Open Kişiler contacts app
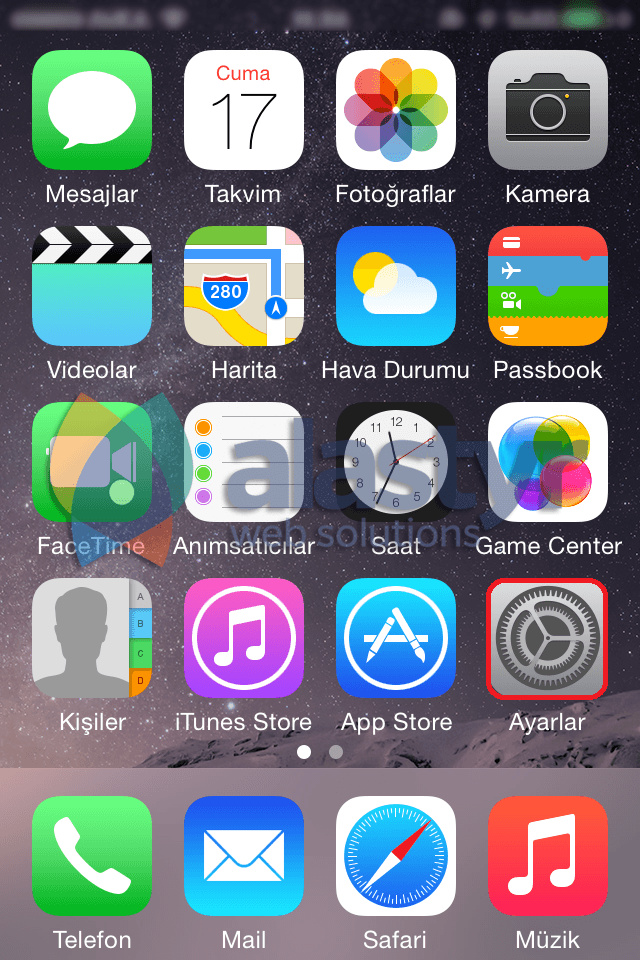This screenshot has height=960, width=640. [x=92, y=638]
